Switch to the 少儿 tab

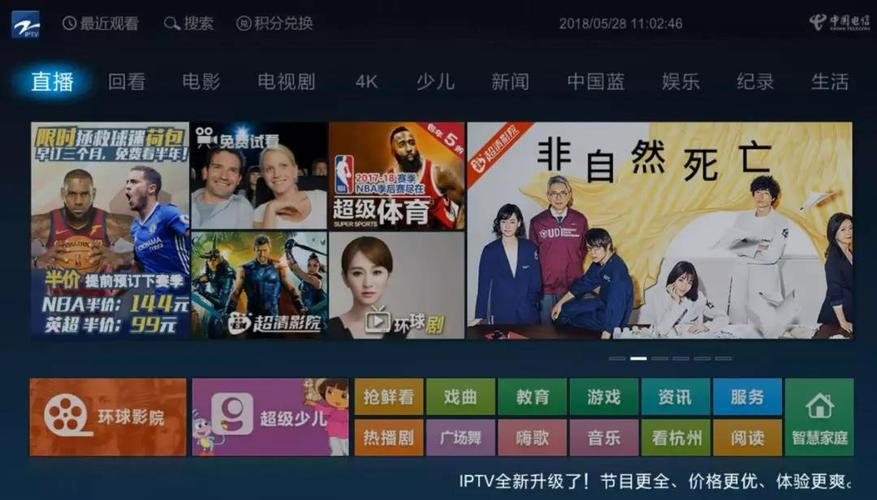(435, 82)
